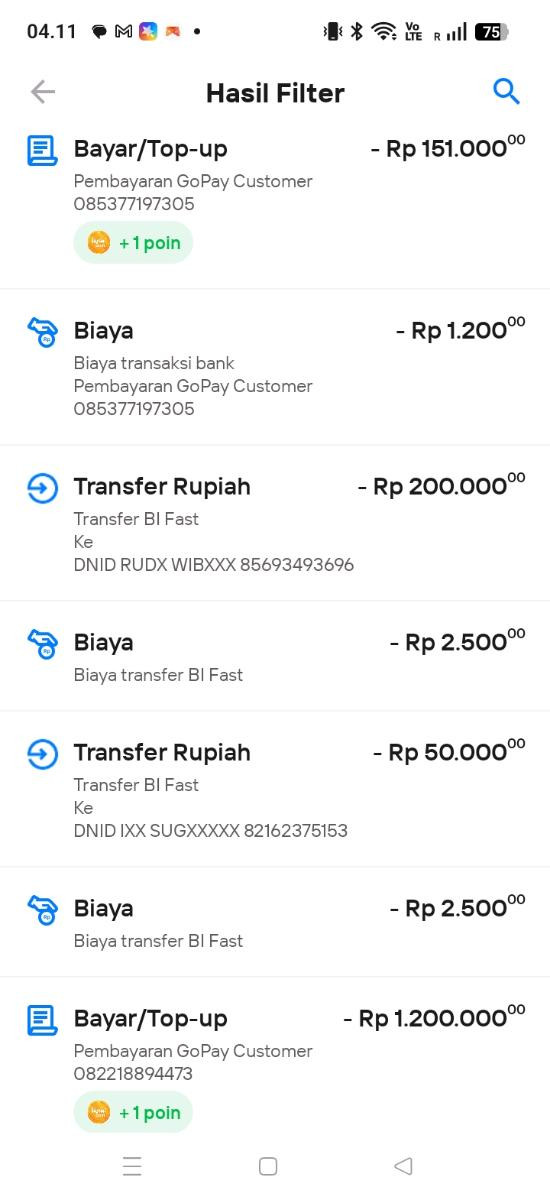Open search in the Hasil Filter header
The image size is (550, 1200).
[507, 92]
